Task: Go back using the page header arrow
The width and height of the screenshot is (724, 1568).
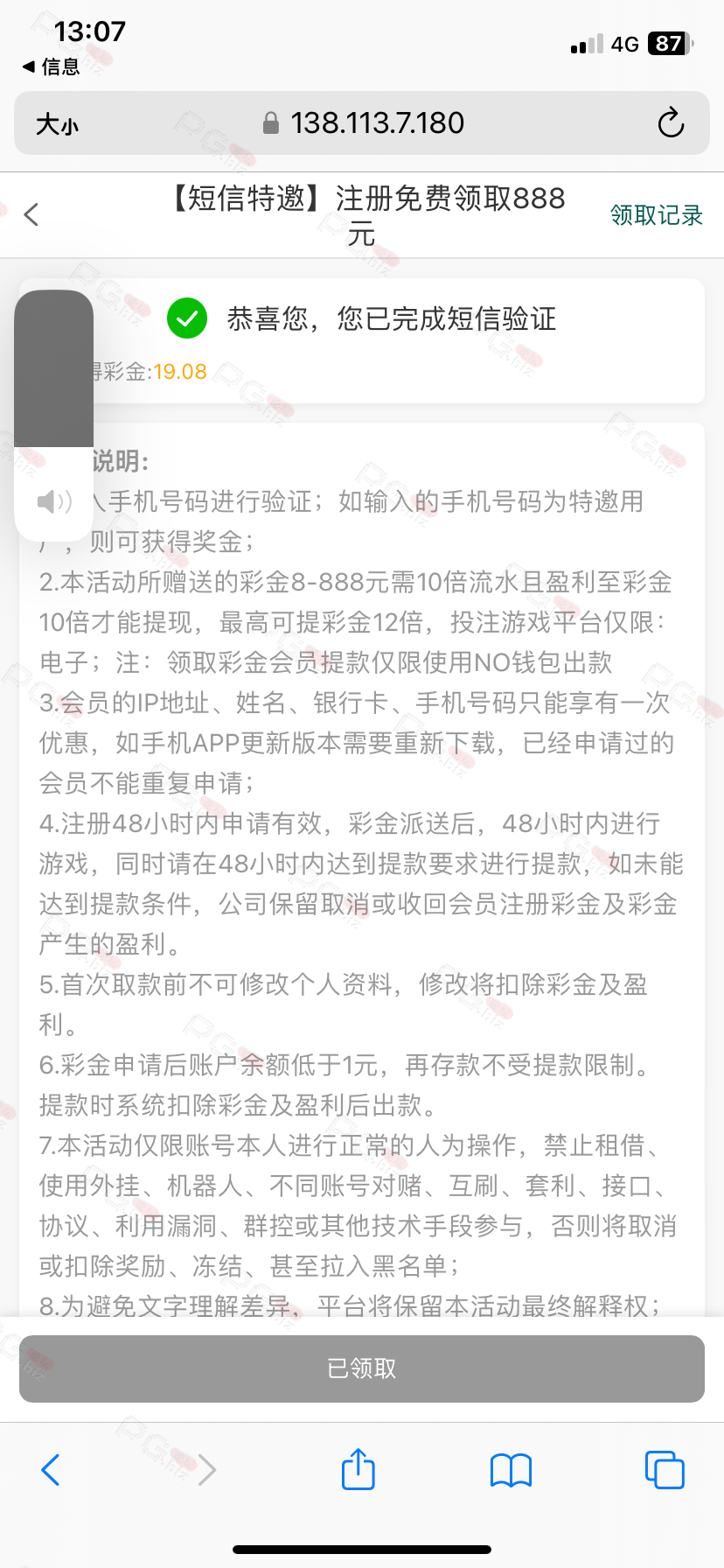Action: (31, 214)
